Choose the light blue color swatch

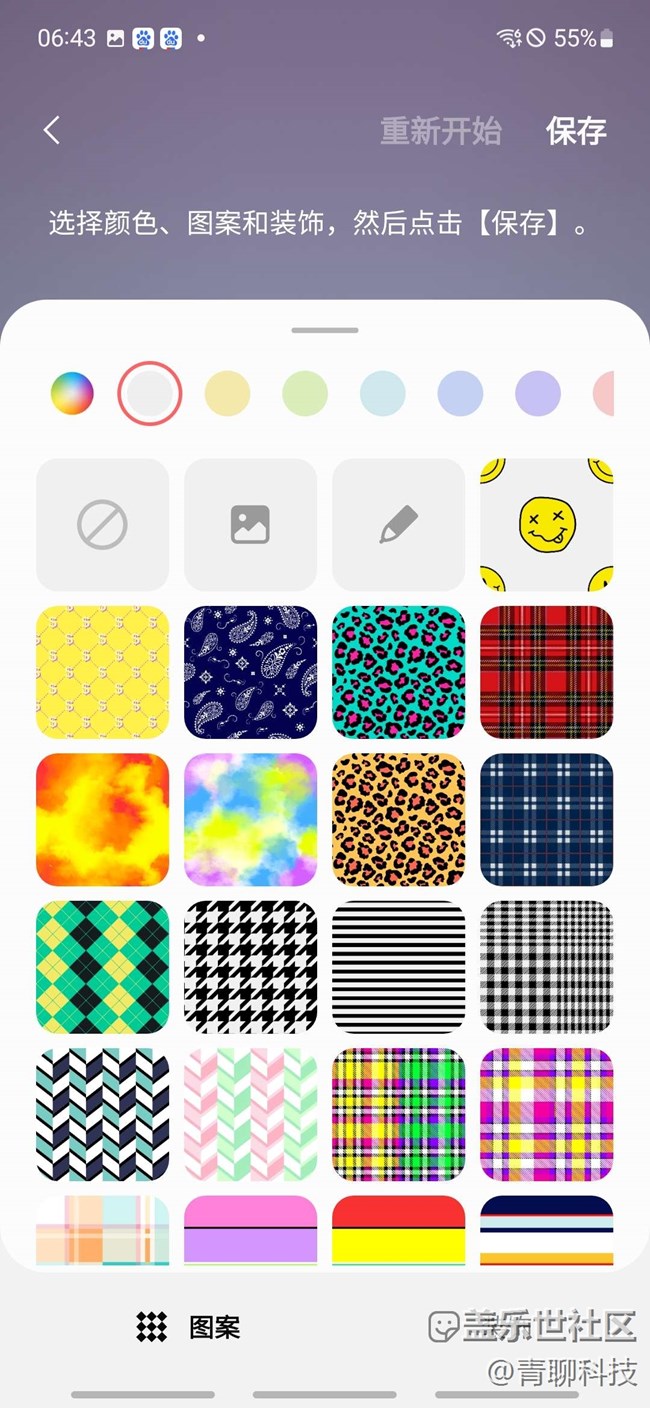(383, 393)
